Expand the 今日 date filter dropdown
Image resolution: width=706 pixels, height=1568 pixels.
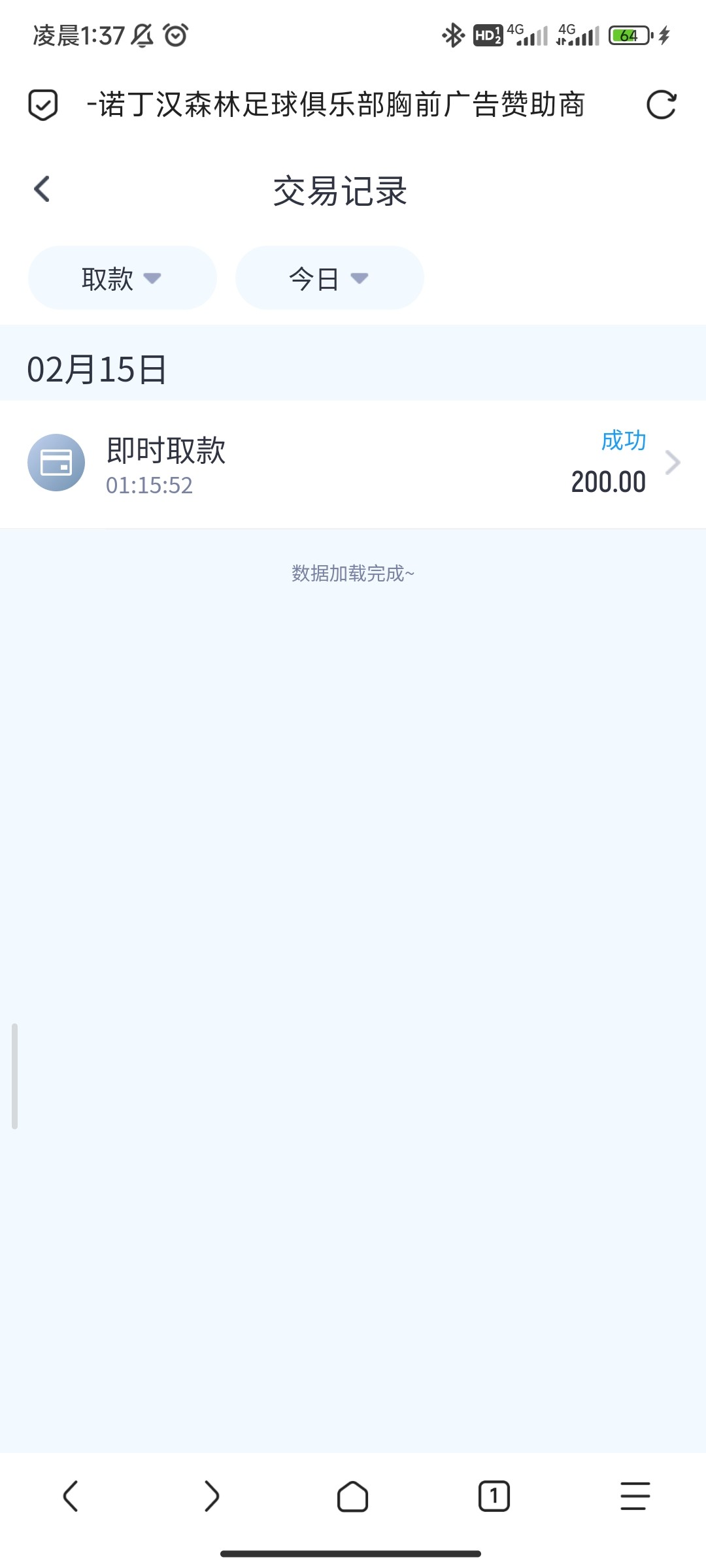[329, 278]
